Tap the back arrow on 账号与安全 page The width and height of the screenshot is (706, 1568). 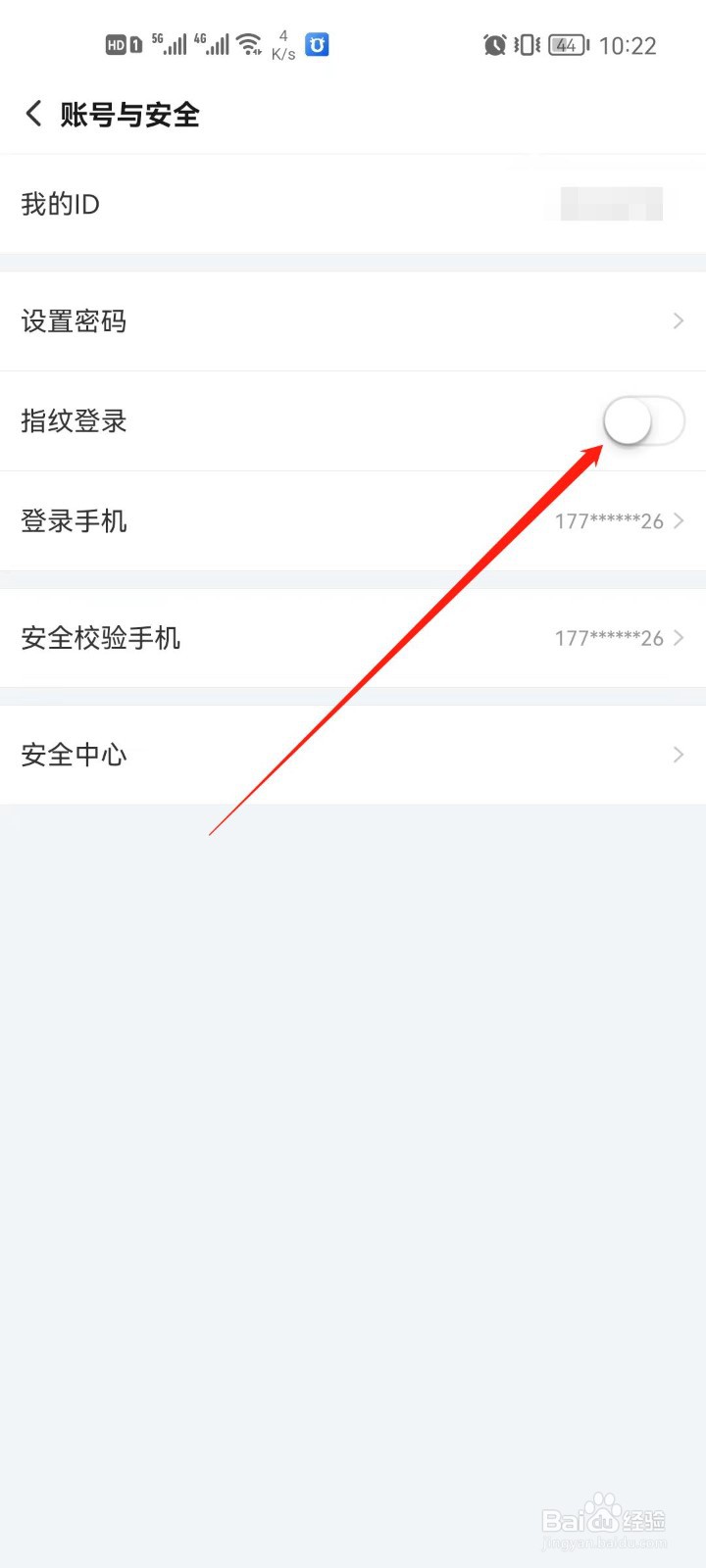point(32,114)
